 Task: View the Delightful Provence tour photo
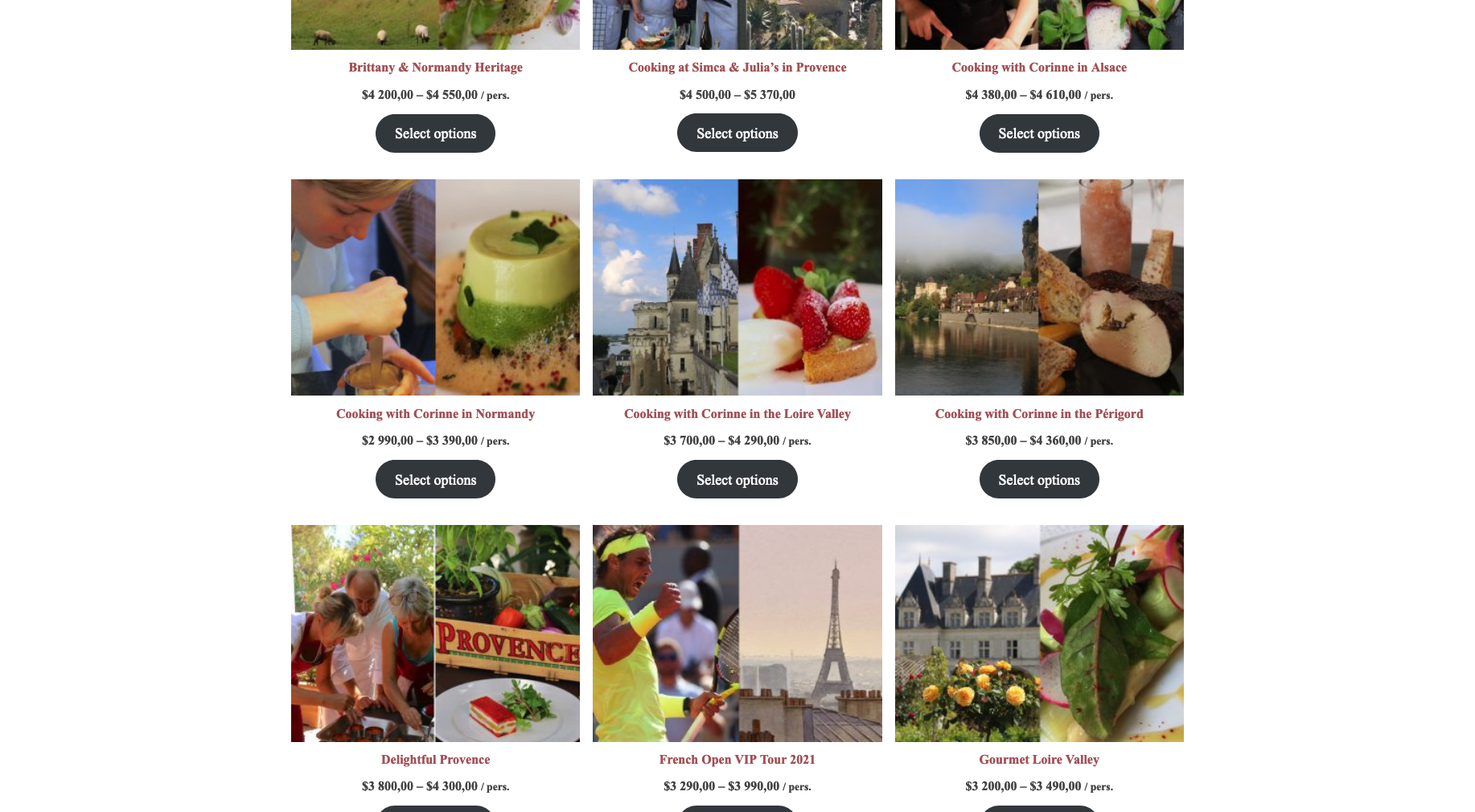pos(435,634)
